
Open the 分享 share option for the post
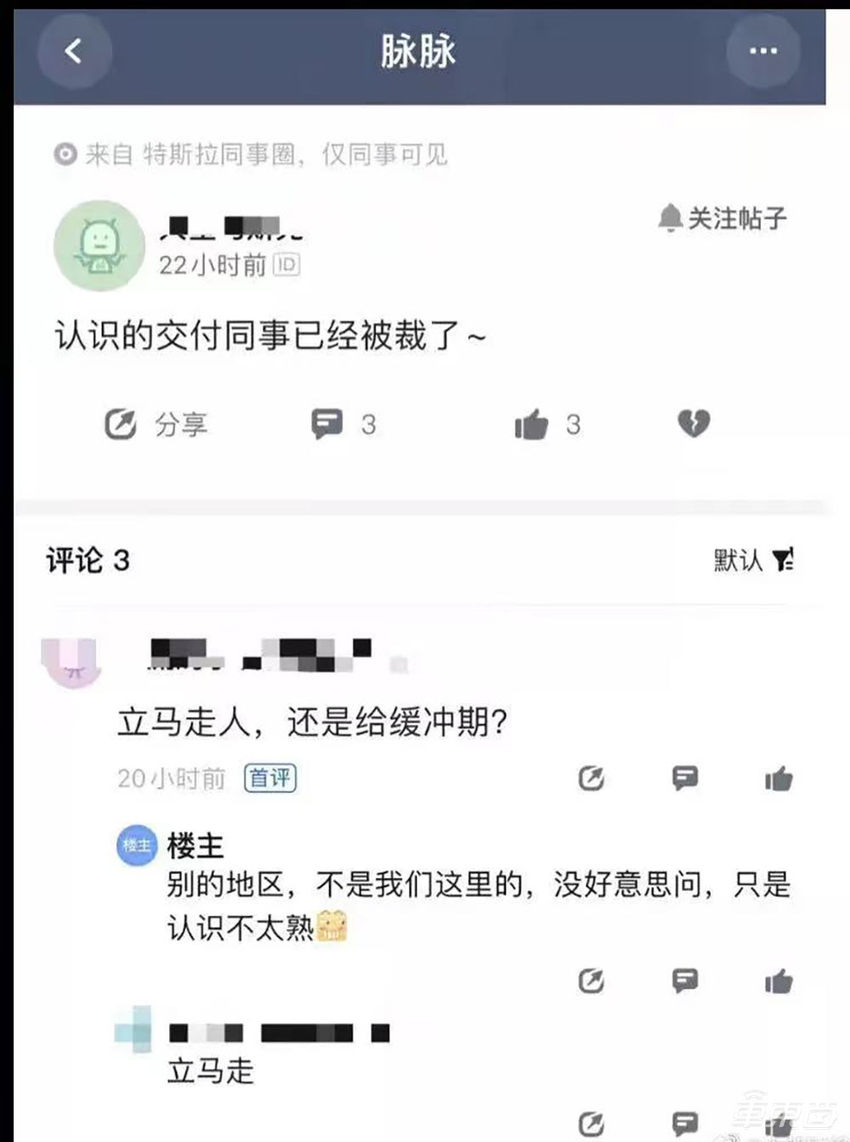[x=160, y=424]
